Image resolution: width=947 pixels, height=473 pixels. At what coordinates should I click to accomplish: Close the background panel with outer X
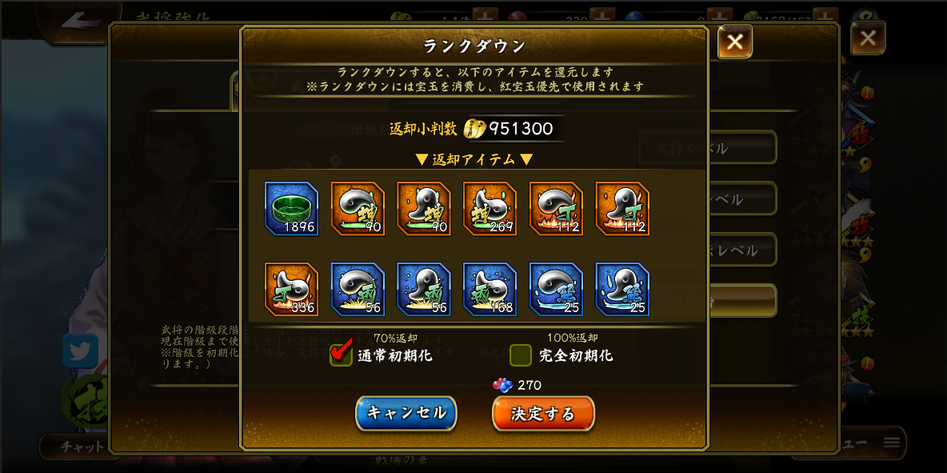(867, 38)
